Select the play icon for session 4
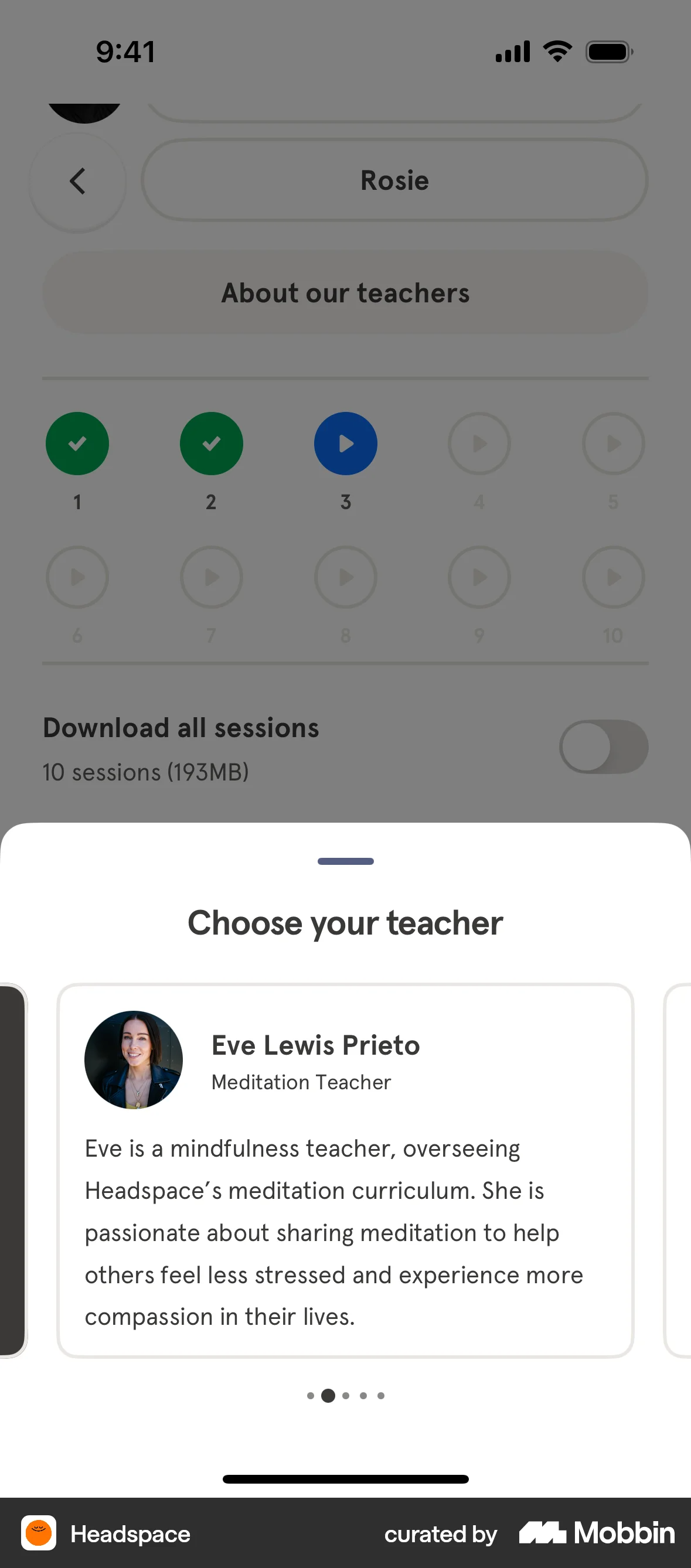Screen dimensions: 691x1568 point(479,443)
